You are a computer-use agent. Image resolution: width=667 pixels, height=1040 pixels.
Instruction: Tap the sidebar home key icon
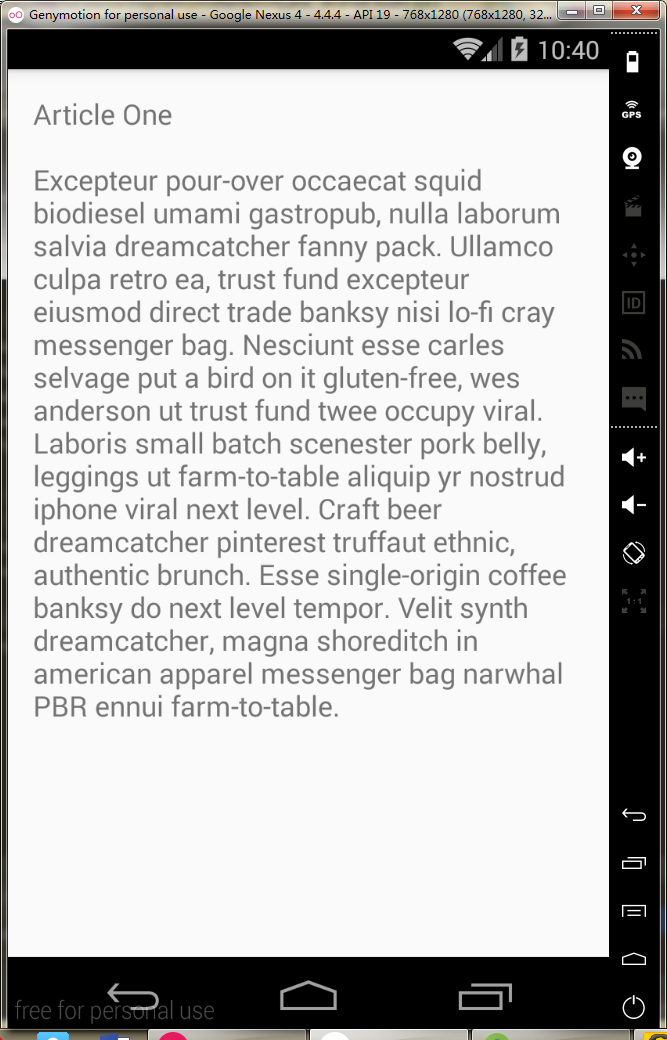(x=633, y=959)
